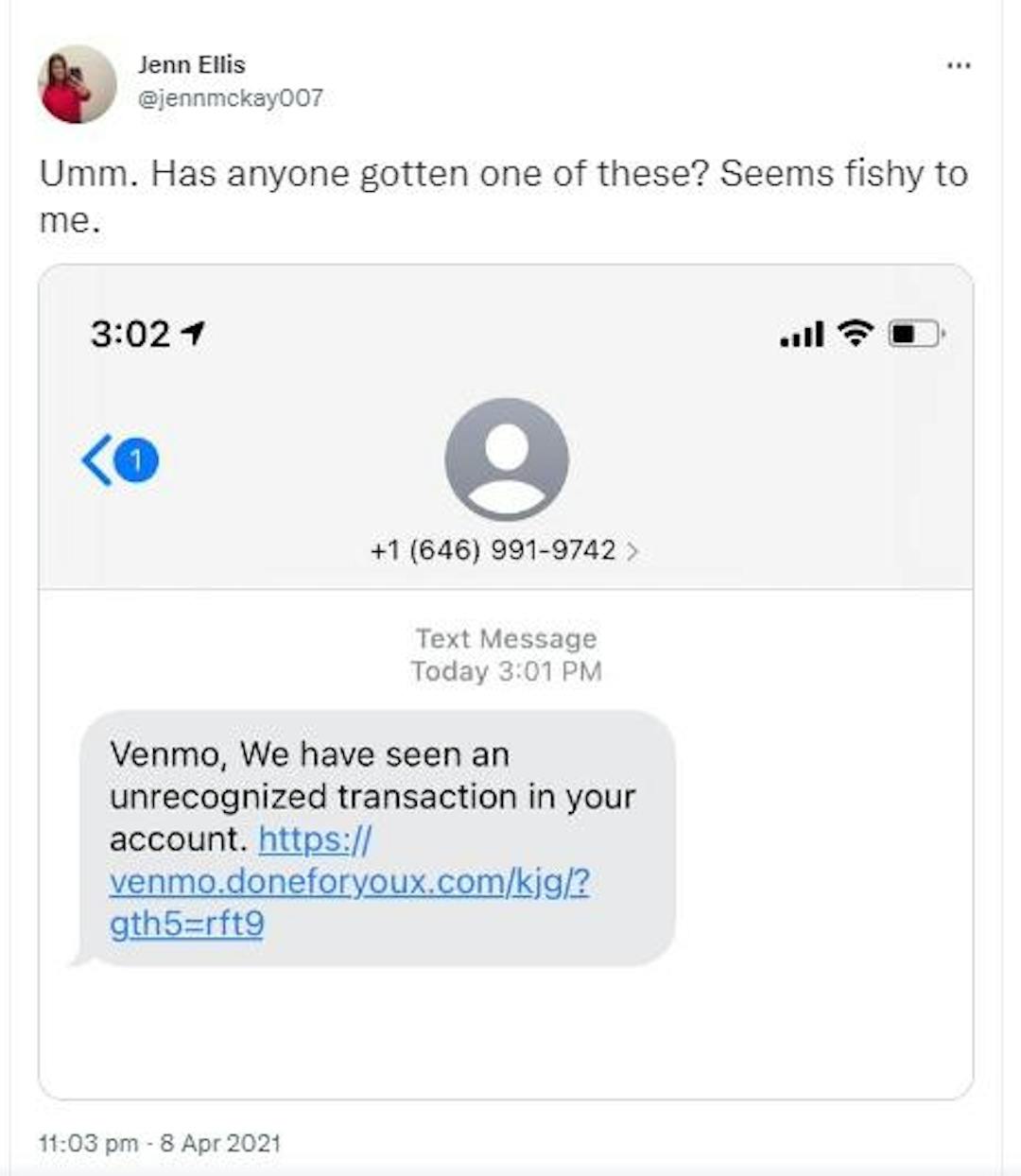Open Jenn Ellis's profile picture
This screenshot has height=1176, width=1021.
(77, 84)
